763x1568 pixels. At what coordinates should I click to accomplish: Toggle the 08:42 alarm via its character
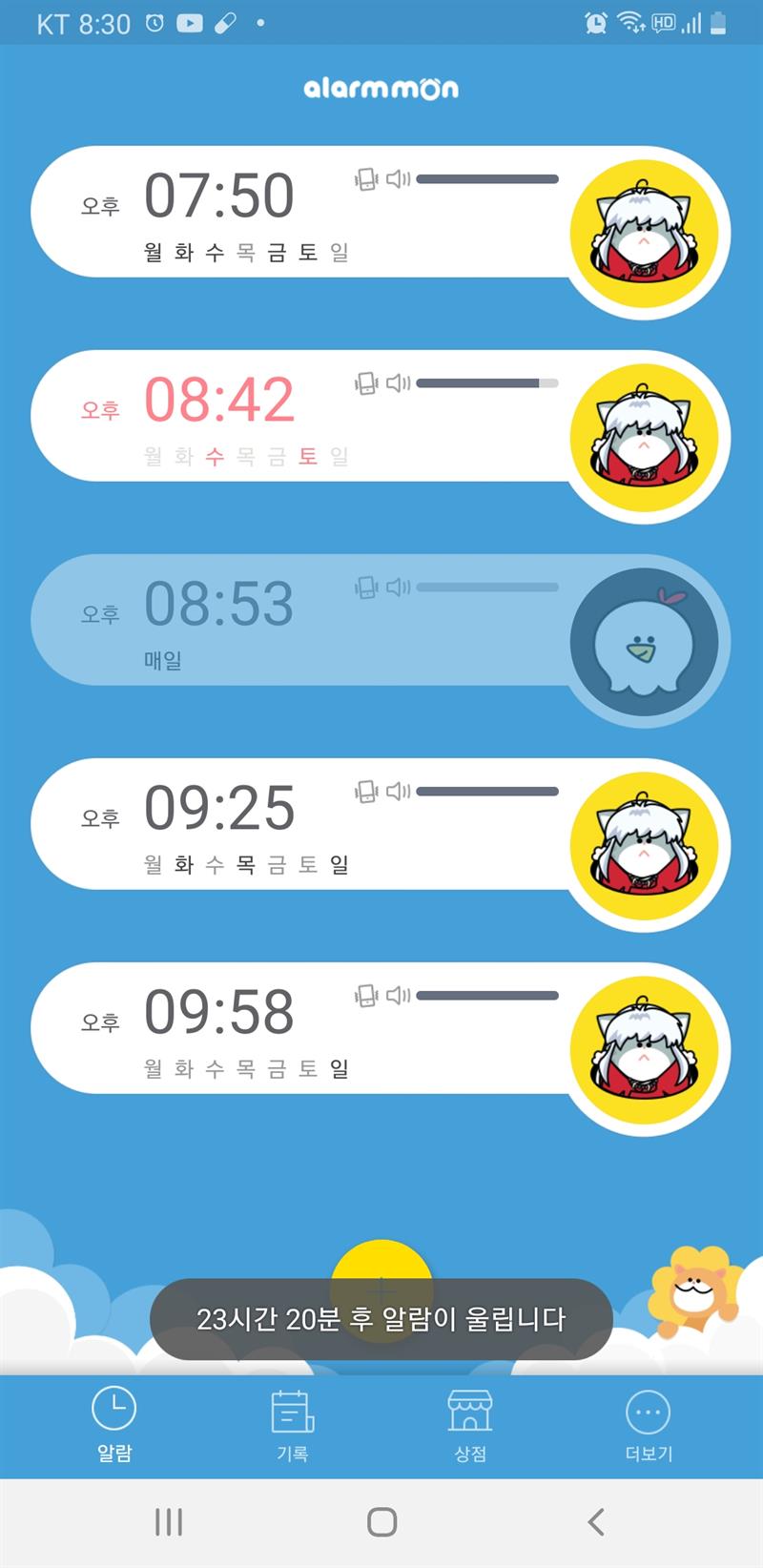pyautogui.click(x=645, y=438)
